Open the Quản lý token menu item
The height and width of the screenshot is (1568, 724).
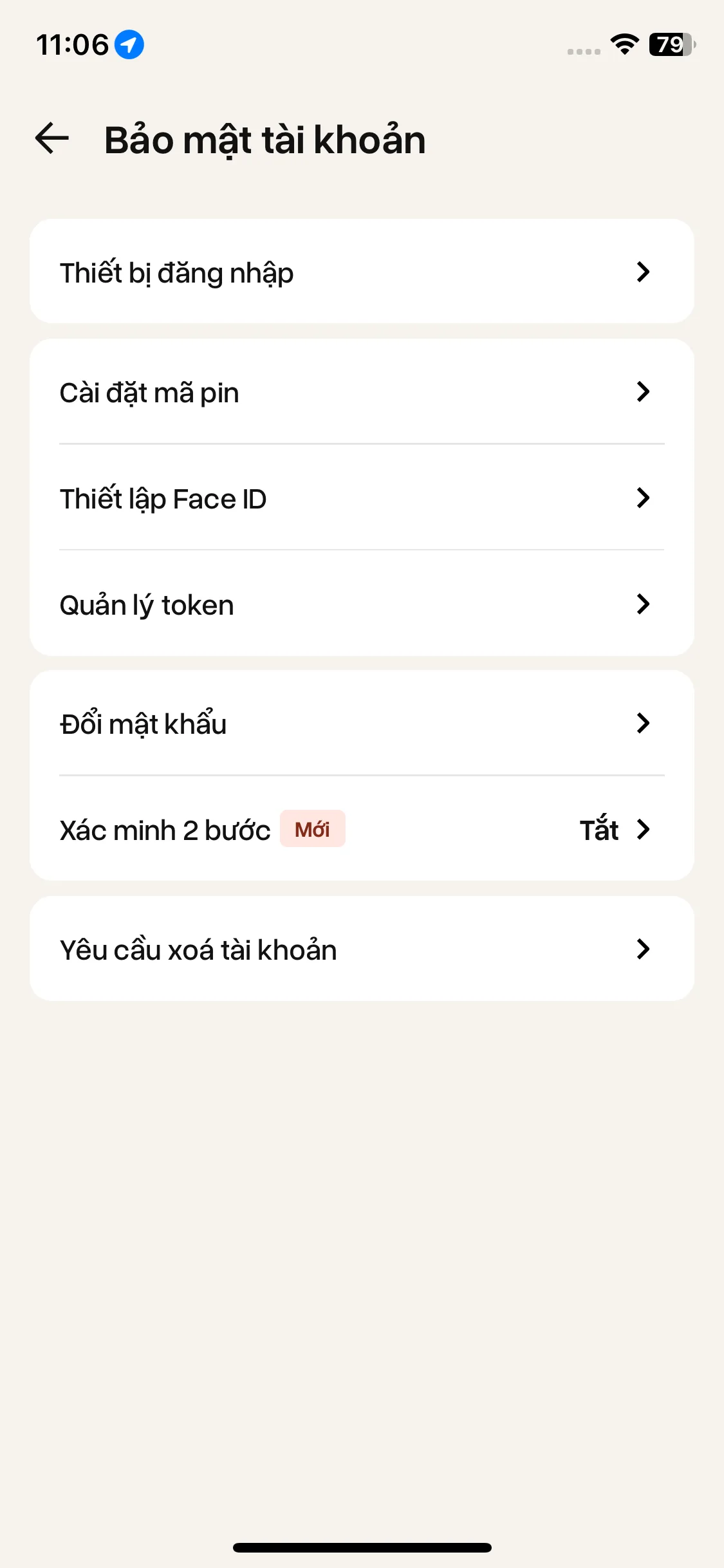[362, 605]
